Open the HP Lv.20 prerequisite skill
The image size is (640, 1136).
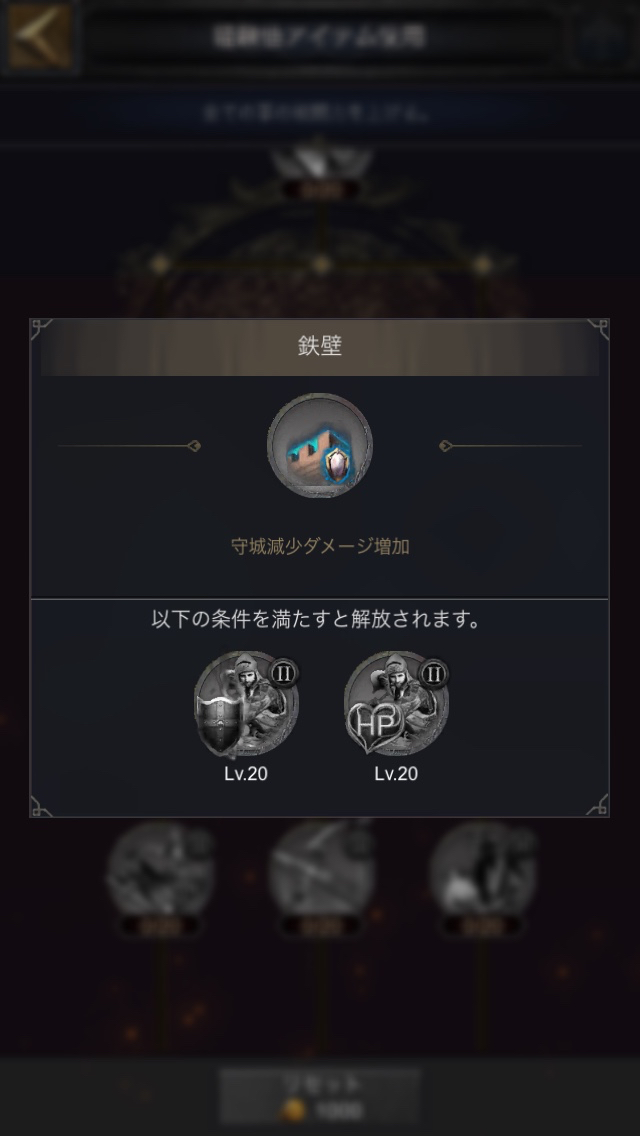click(396, 706)
